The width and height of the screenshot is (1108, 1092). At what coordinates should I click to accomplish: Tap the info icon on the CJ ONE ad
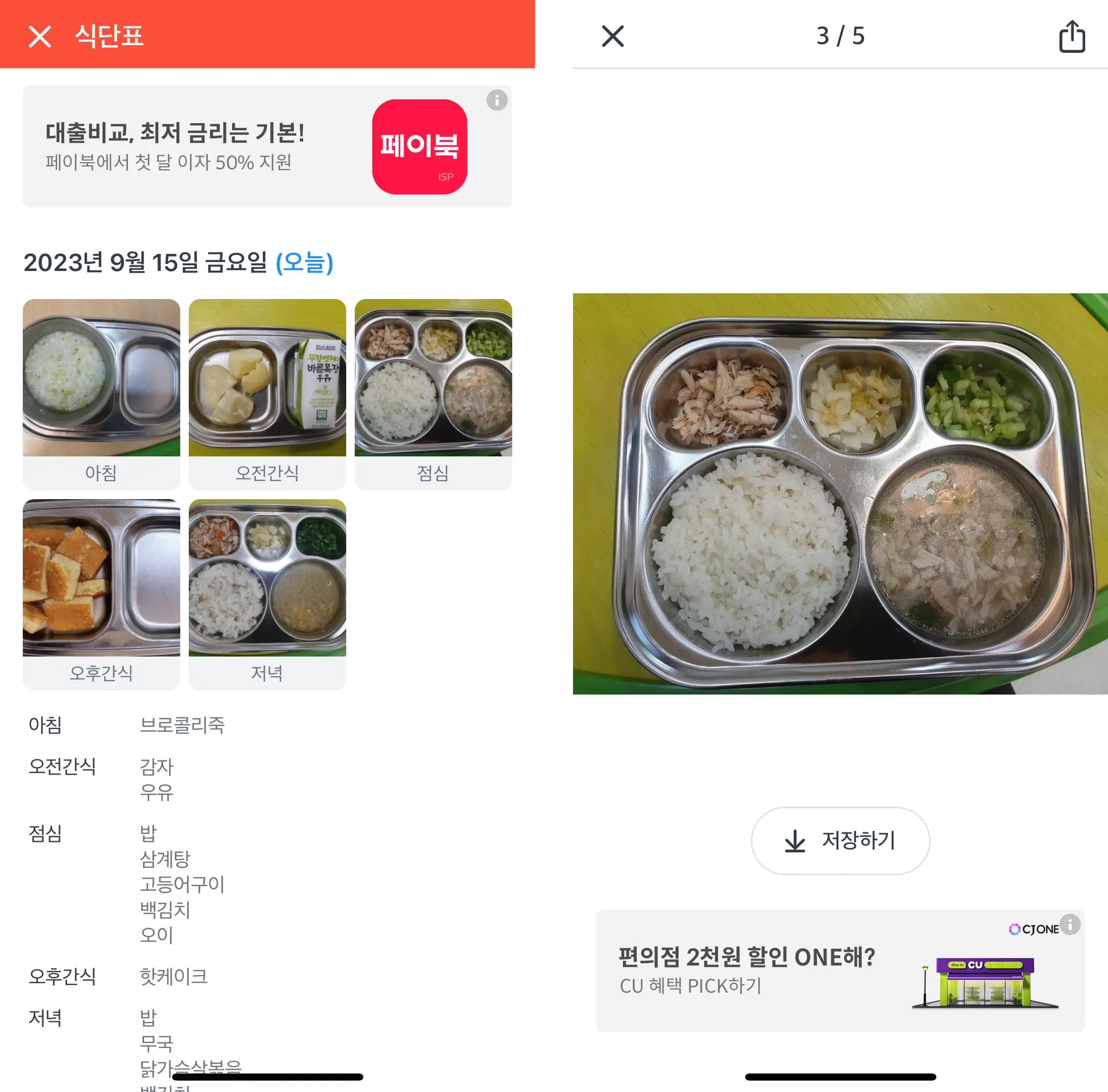point(1070,924)
